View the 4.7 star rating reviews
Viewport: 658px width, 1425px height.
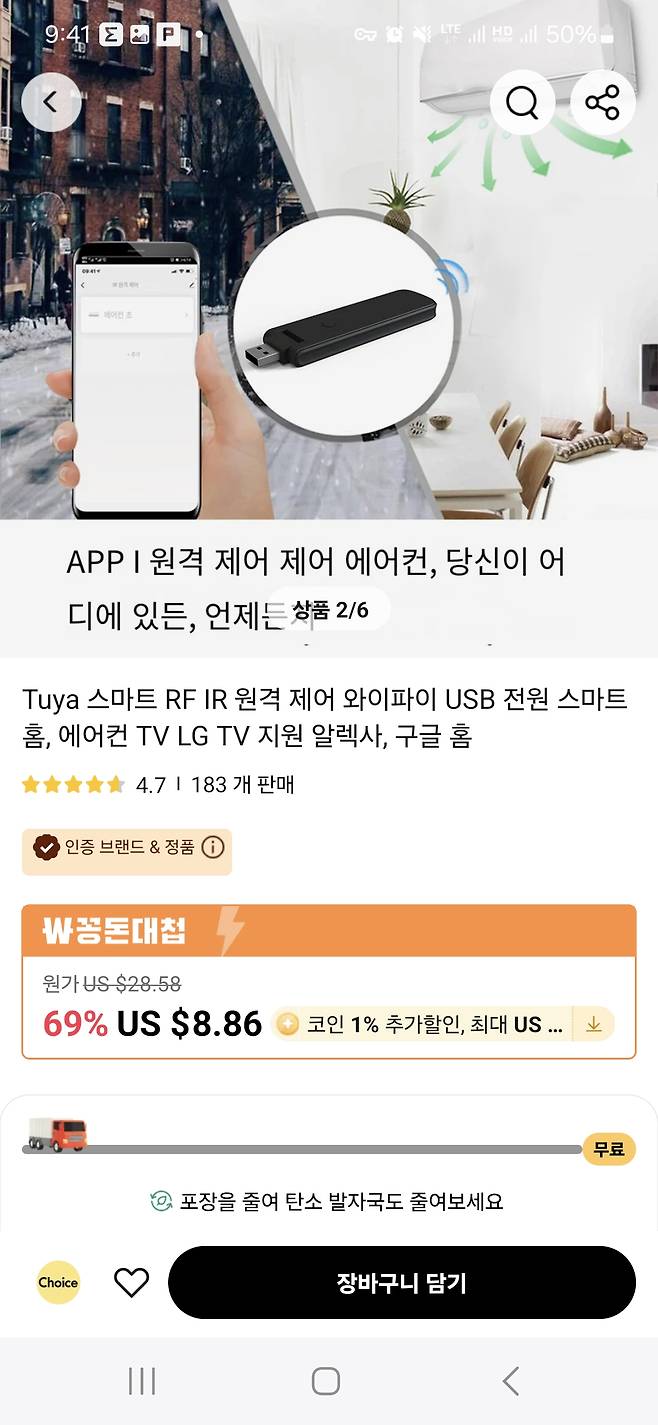coord(90,785)
